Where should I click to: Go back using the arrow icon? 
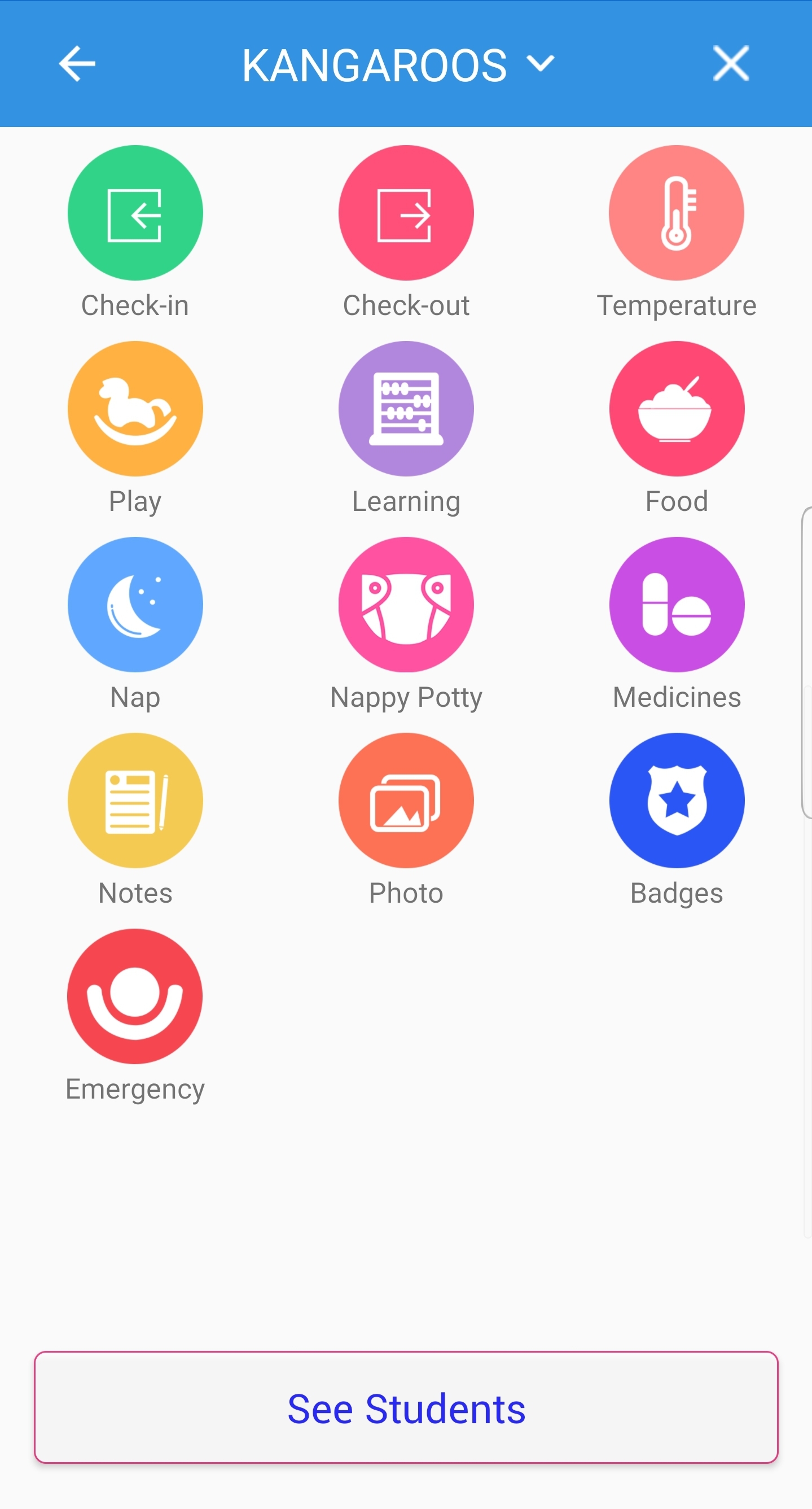[77, 64]
